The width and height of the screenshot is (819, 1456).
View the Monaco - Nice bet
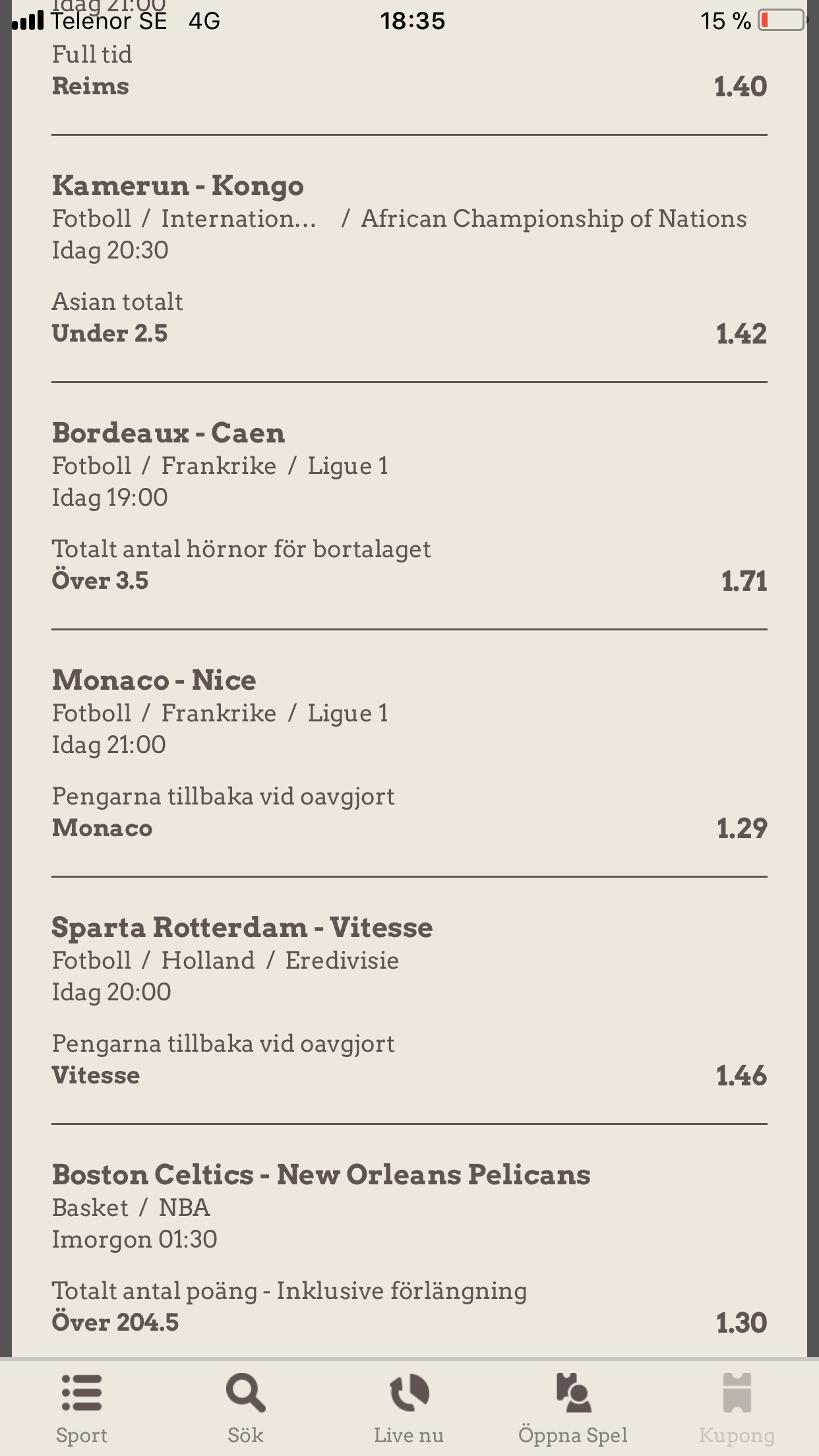click(x=409, y=754)
